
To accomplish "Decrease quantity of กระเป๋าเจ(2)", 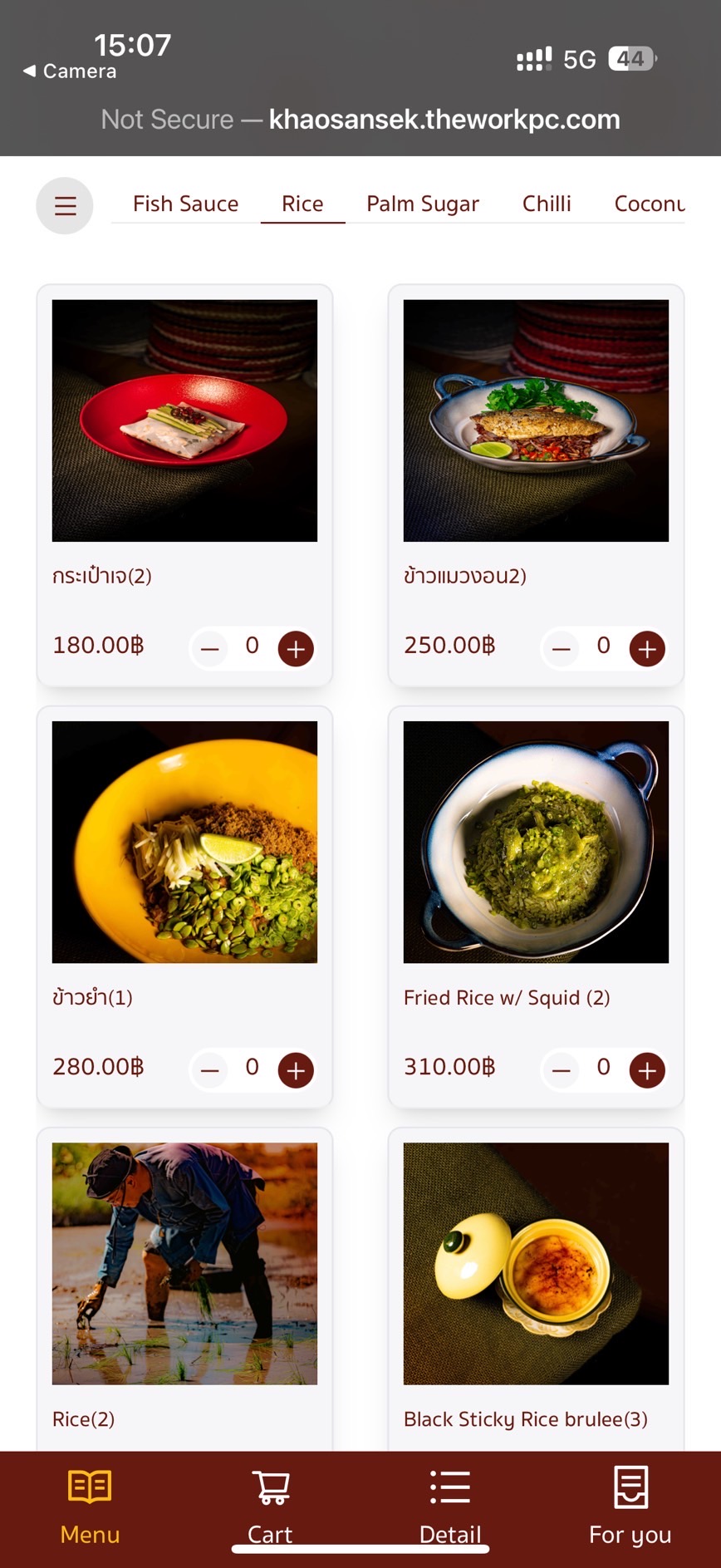I will (x=210, y=648).
